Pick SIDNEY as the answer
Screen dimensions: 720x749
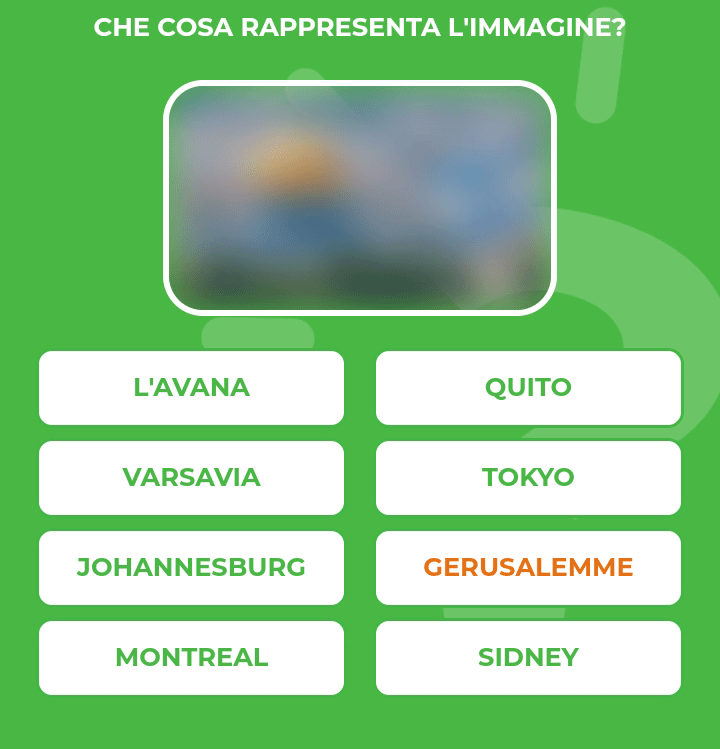[x=528, y=657]
